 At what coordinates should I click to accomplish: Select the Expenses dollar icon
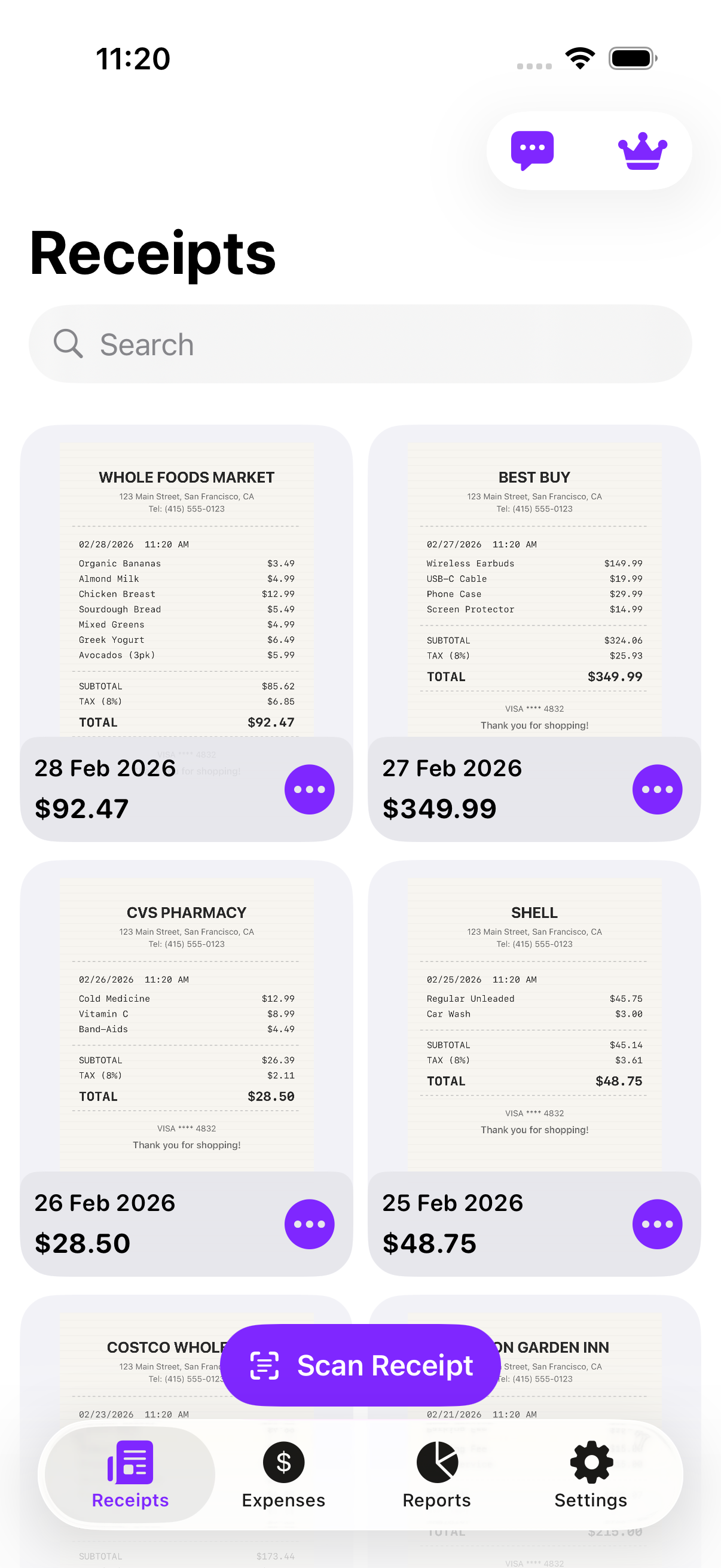tap(283, 1463)
